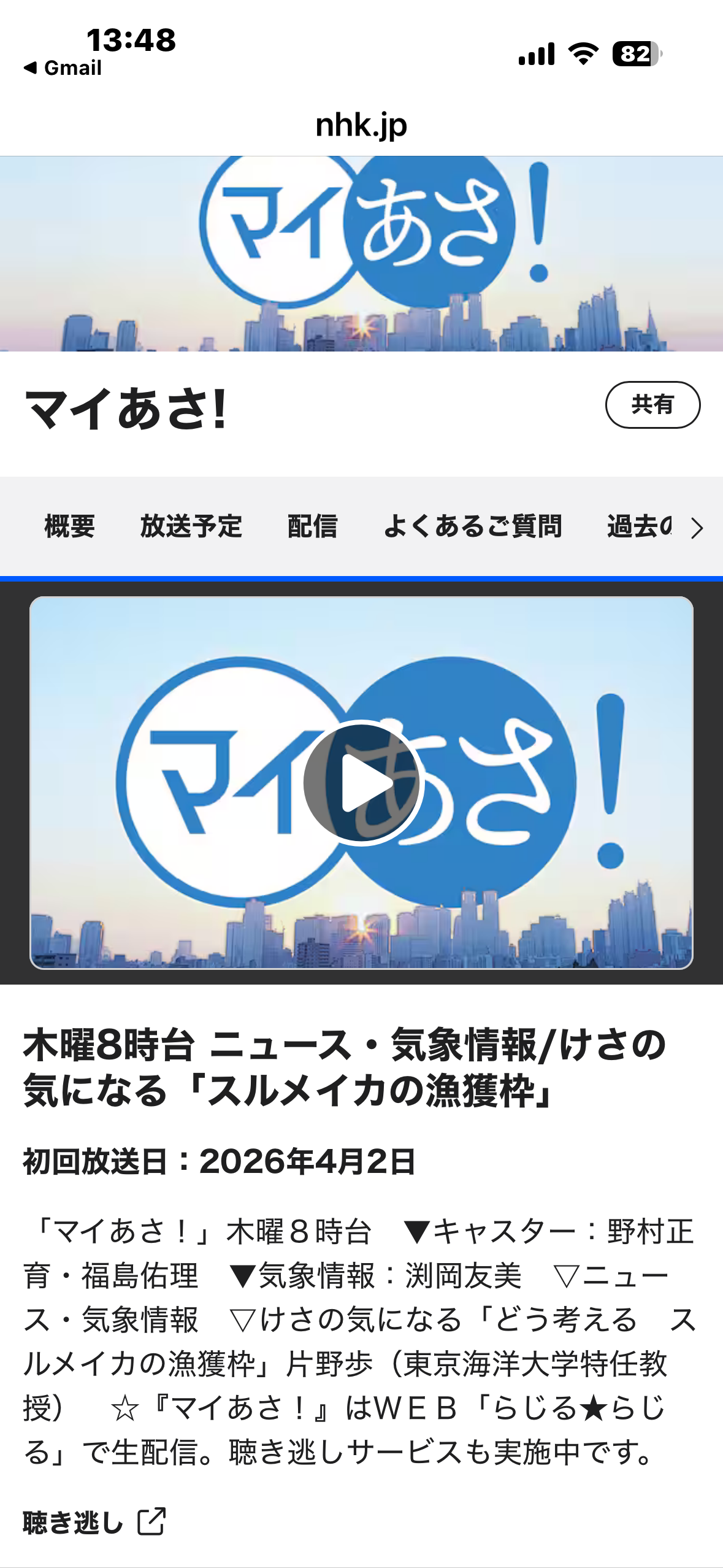Return to Gmail via back link

(63, 67)
